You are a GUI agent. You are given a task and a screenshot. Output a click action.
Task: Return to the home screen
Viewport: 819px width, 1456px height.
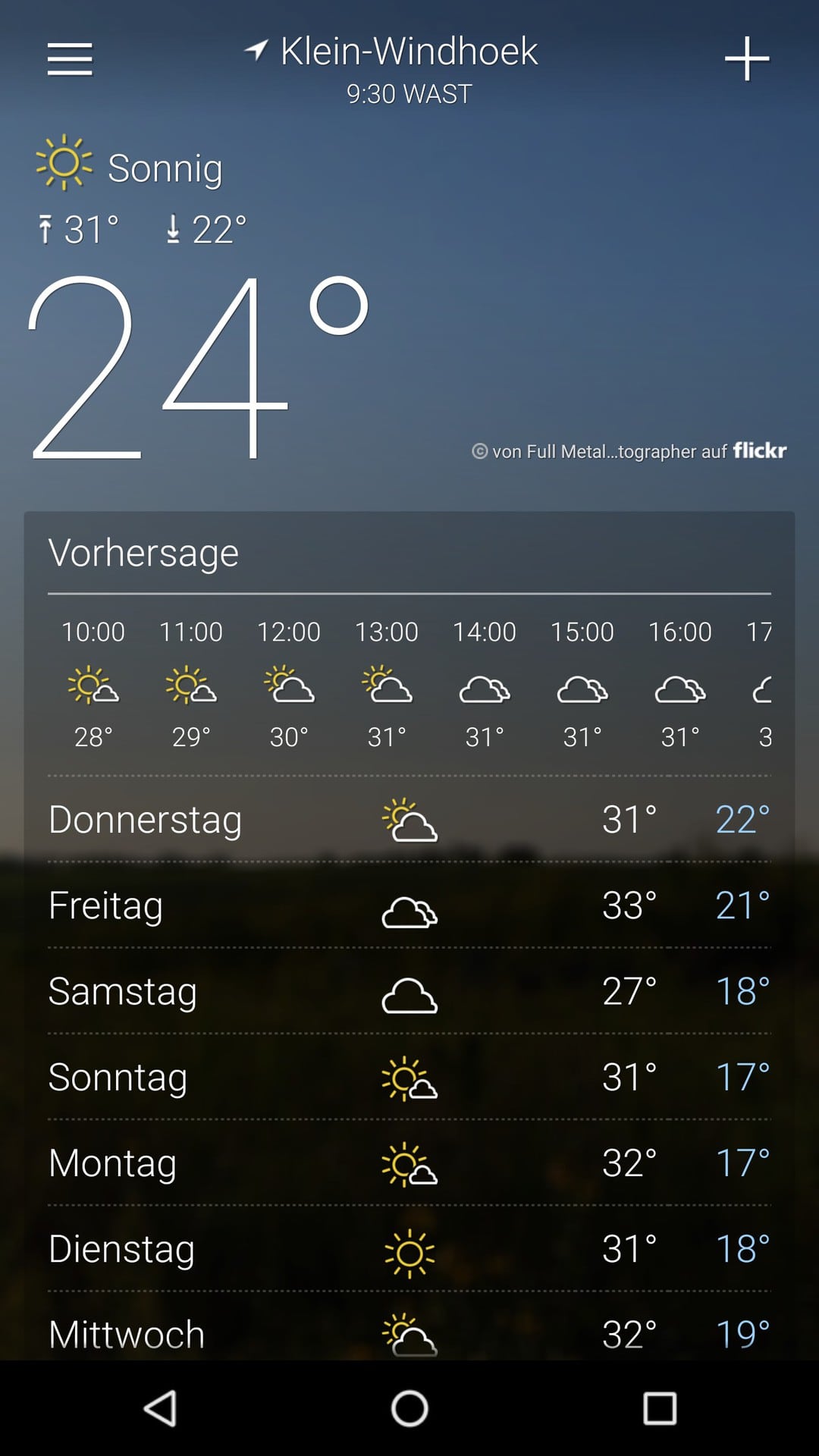tap(409, 1408)
